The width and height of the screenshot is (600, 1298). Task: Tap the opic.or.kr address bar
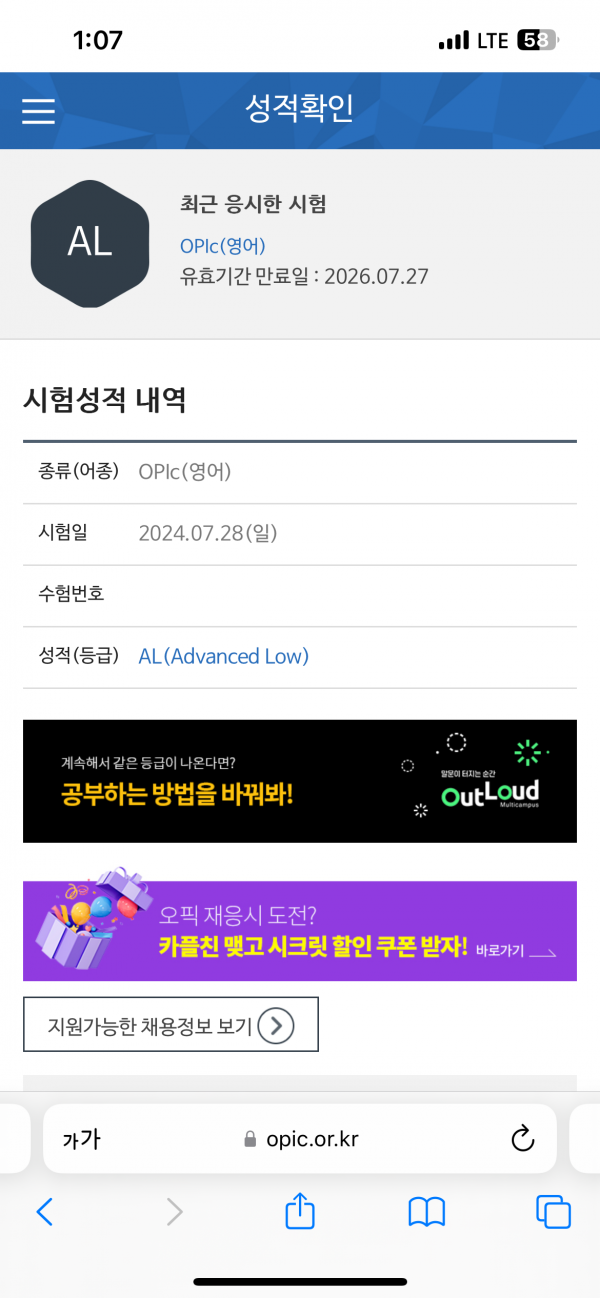pyautogui.click(x=300, y=1139)
